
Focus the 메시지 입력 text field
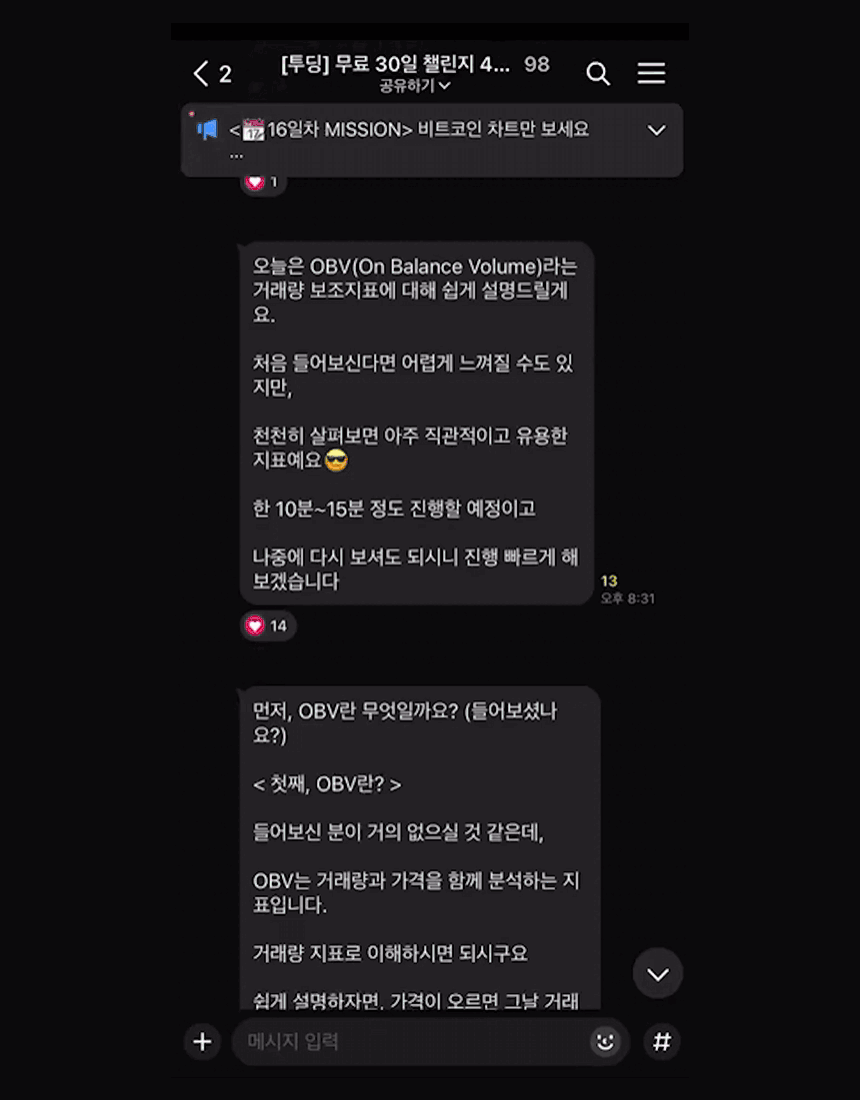click(410, 1042)
